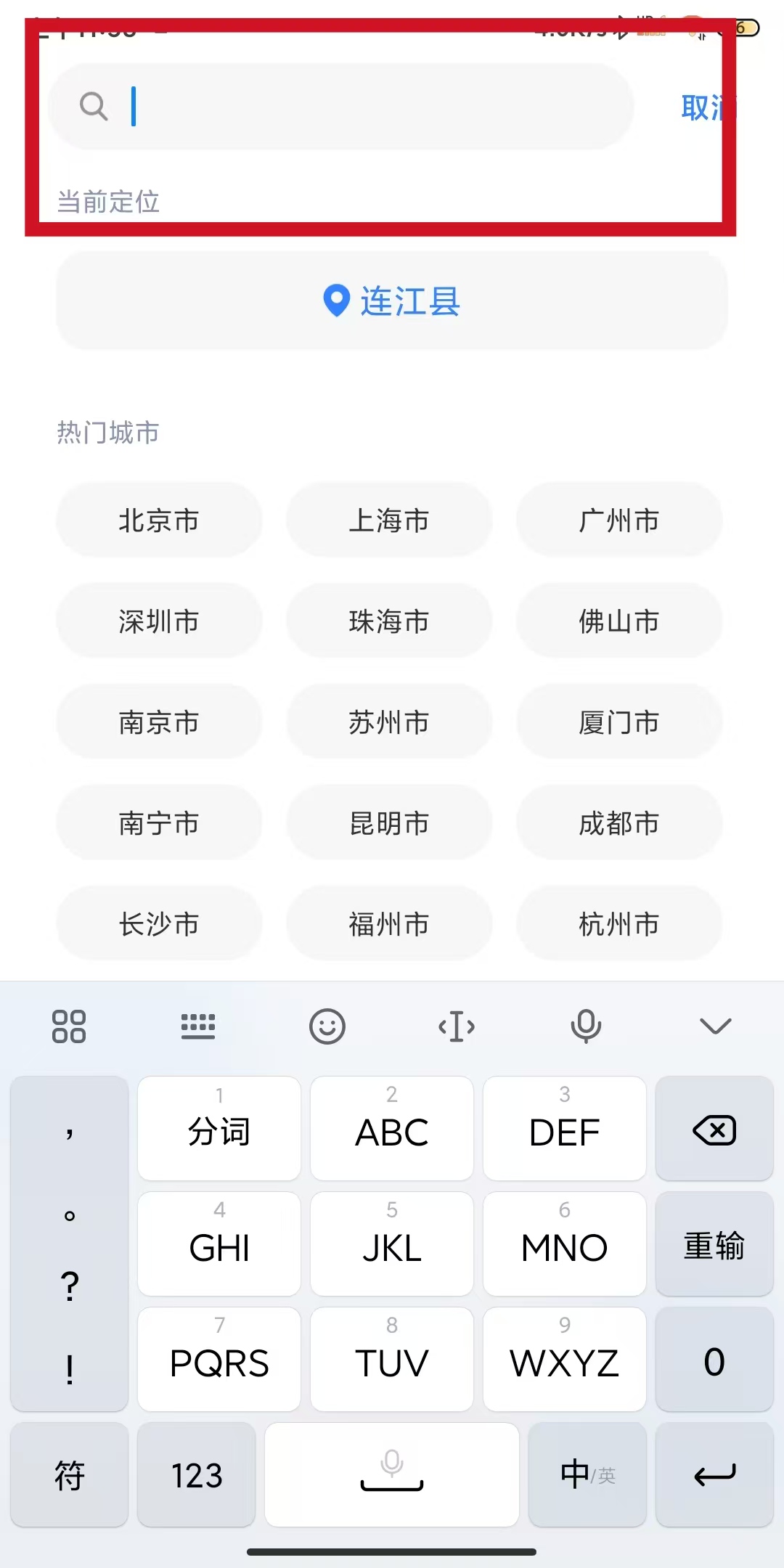Pick 广州市 as the city
The height and width of the screenshot is (1568, 784).
(x=619, y=520)
